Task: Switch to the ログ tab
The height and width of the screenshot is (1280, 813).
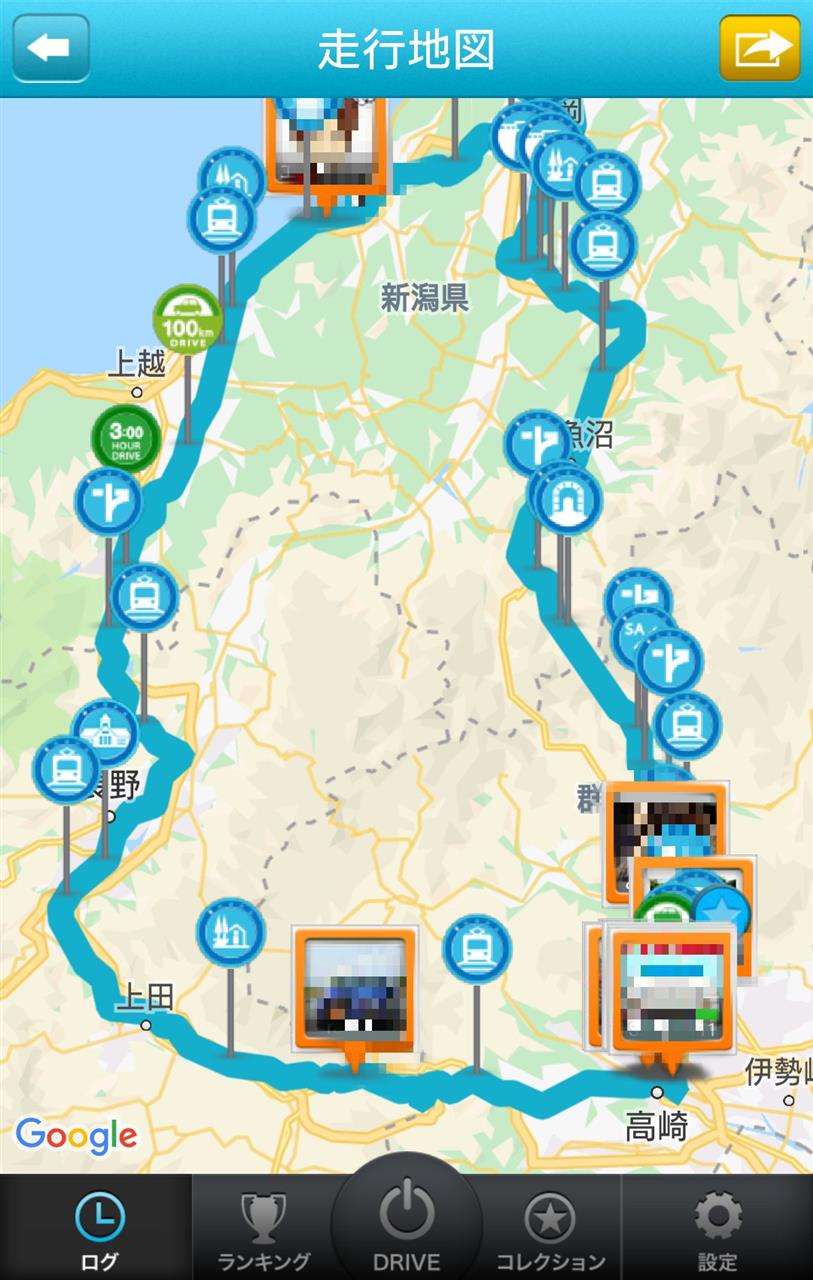Action: point(98,1229)
